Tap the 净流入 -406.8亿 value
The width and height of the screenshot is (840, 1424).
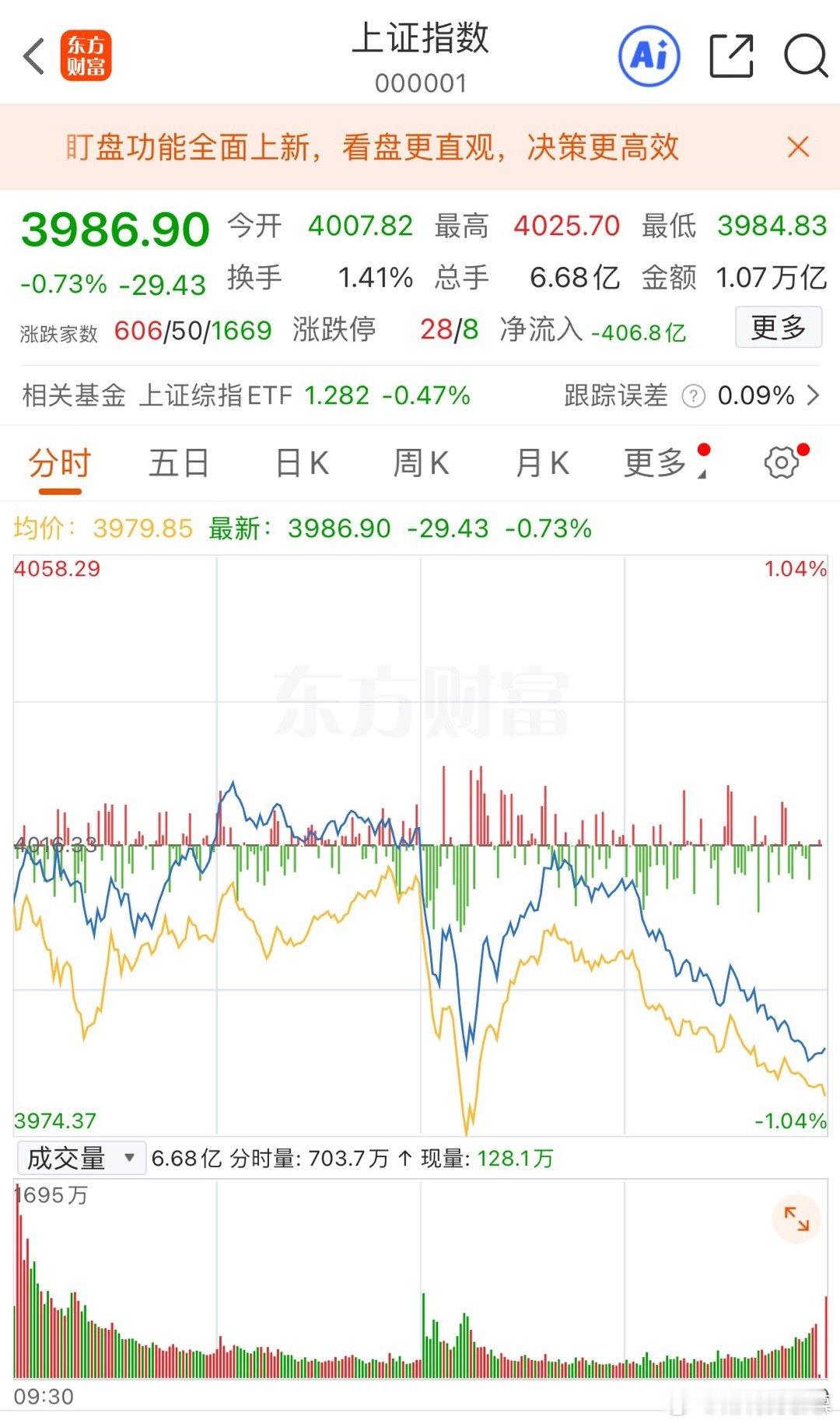(636, 330)
